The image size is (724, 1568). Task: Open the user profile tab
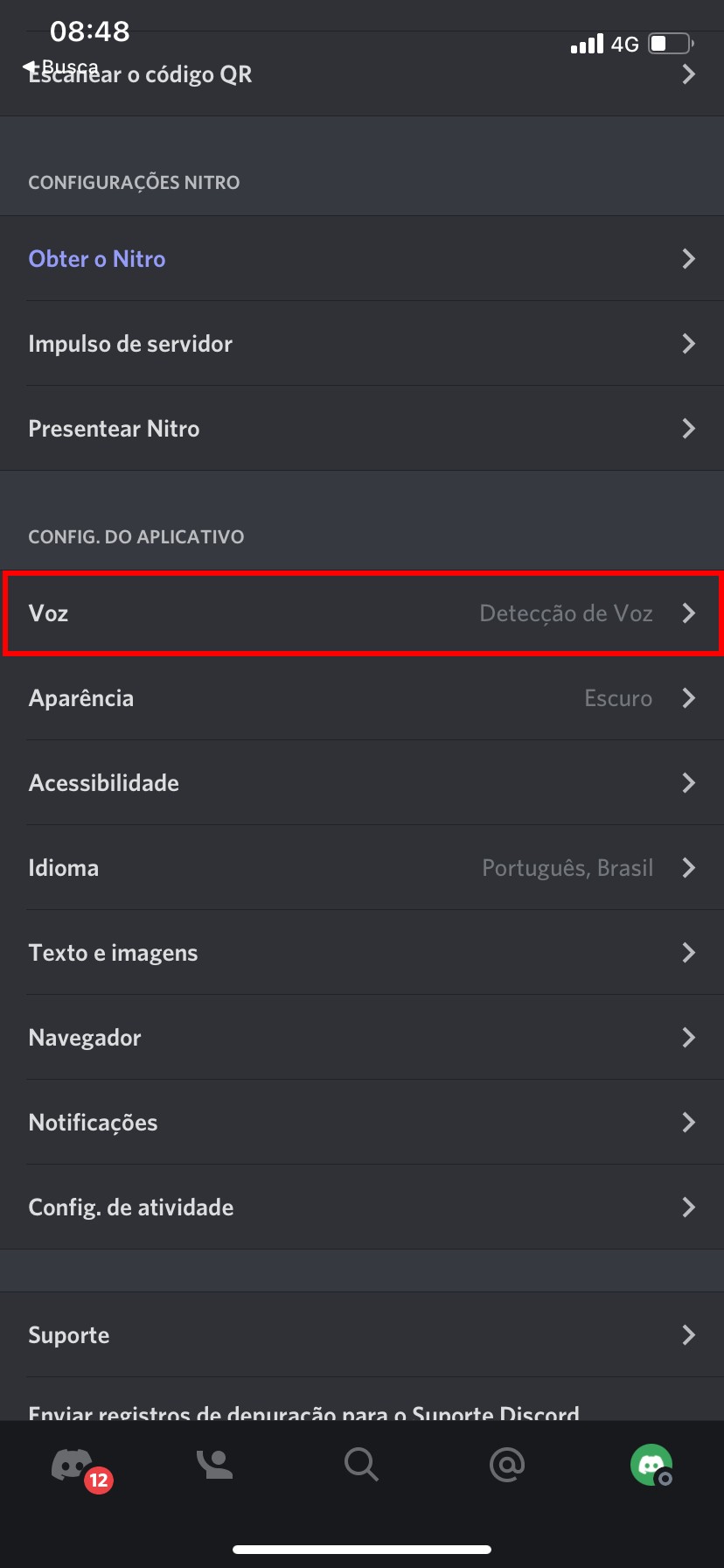click(651, 1465)
